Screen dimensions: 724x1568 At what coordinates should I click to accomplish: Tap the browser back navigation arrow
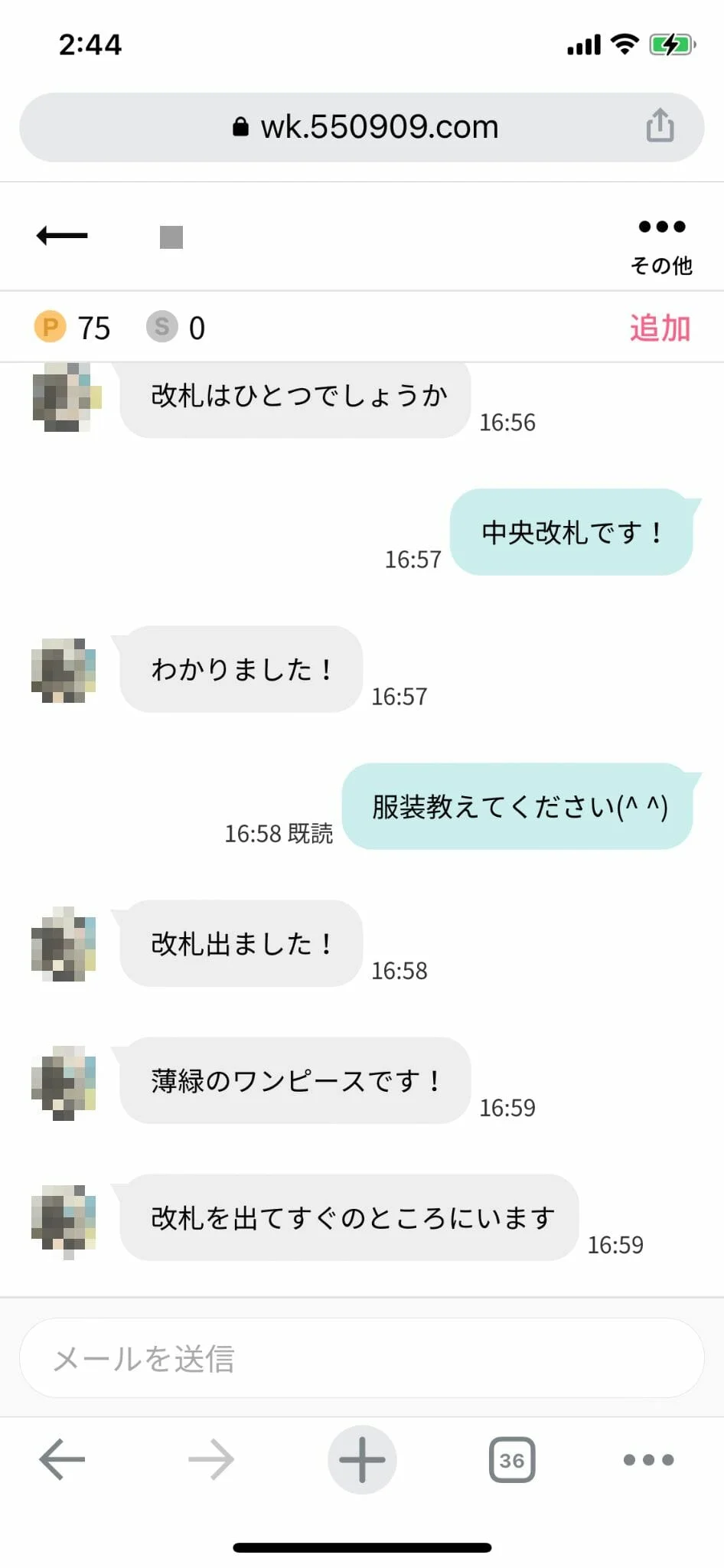point(63,1459)
